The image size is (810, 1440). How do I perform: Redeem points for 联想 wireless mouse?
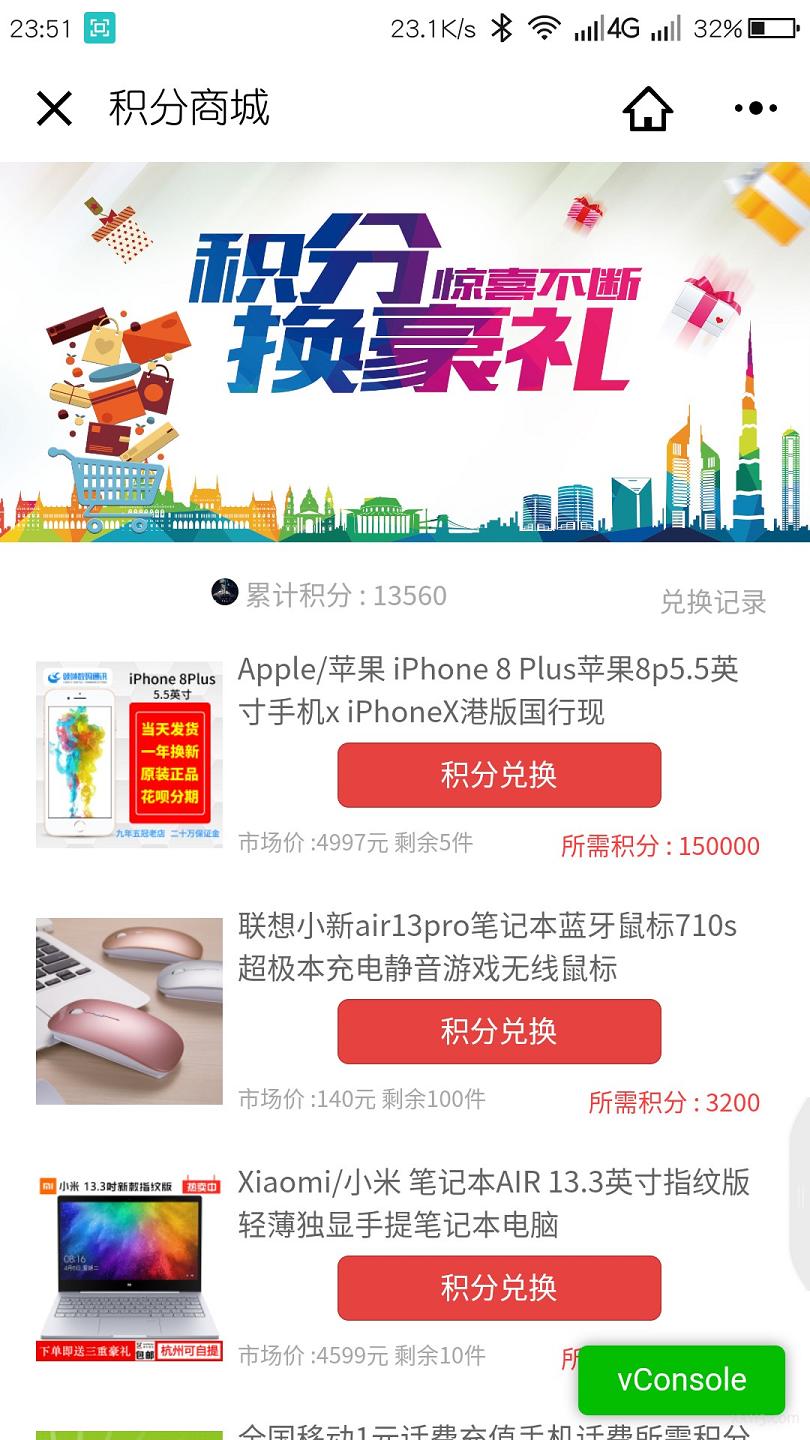499,1031
